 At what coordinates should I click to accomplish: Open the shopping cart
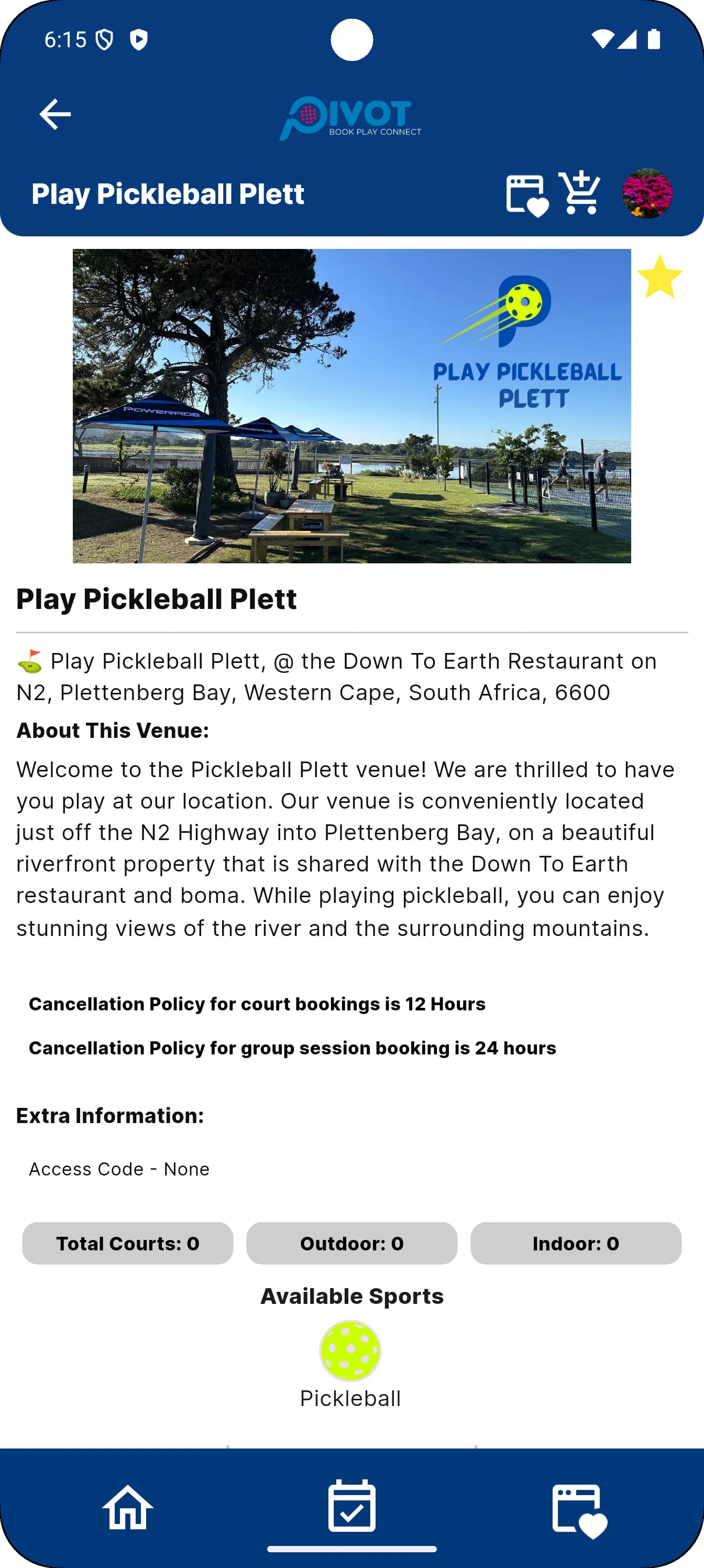(580, 193)
